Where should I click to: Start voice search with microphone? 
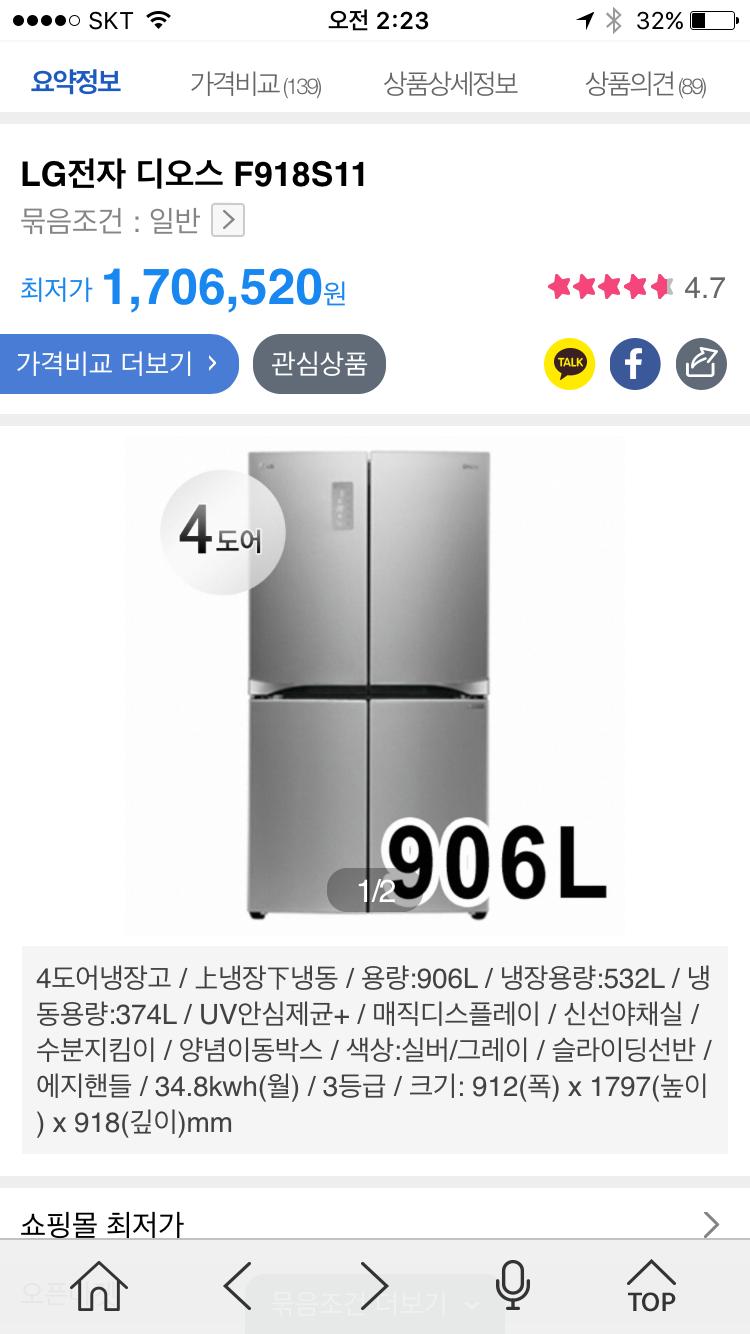pyautogui.click(x=513, y=1284)
